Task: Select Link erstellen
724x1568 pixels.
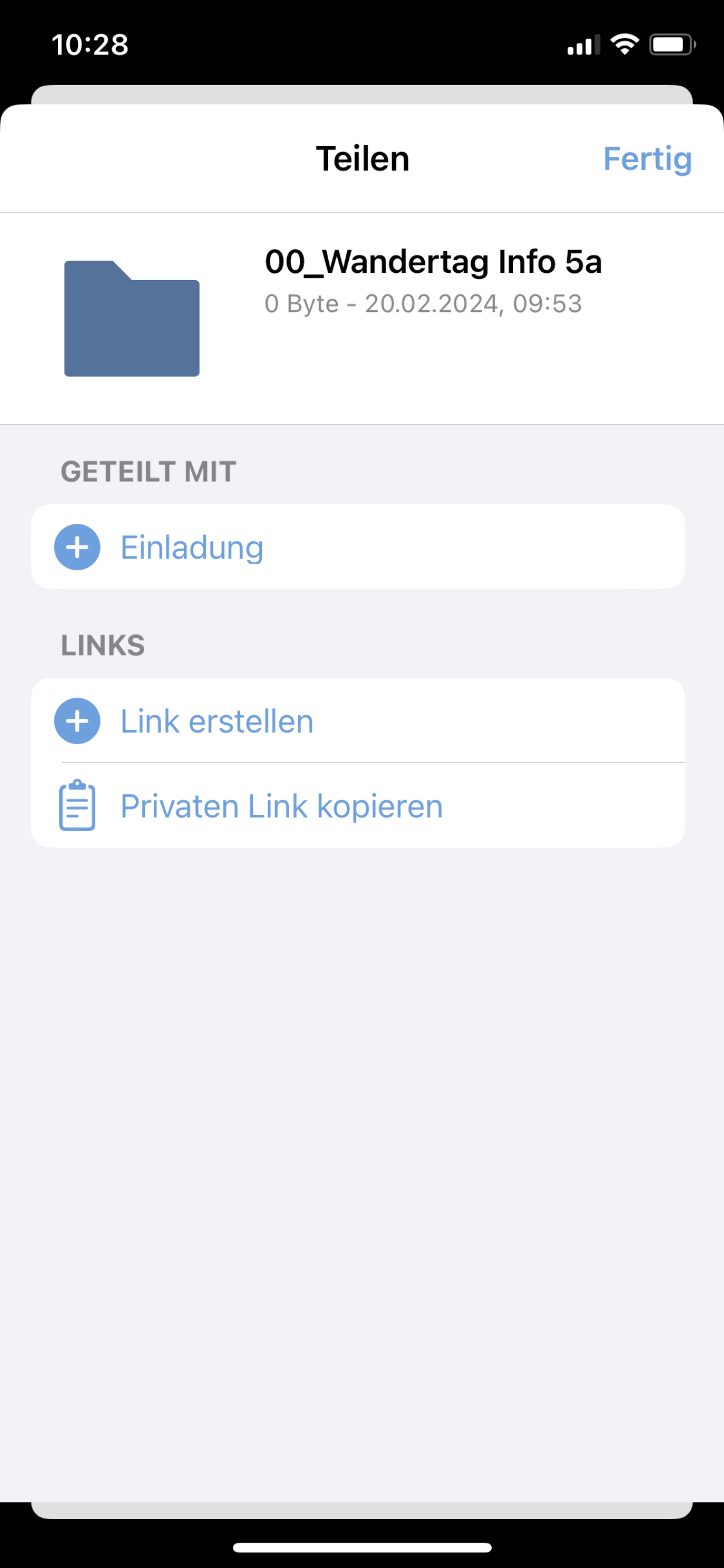Action: [x=216, y=721]
